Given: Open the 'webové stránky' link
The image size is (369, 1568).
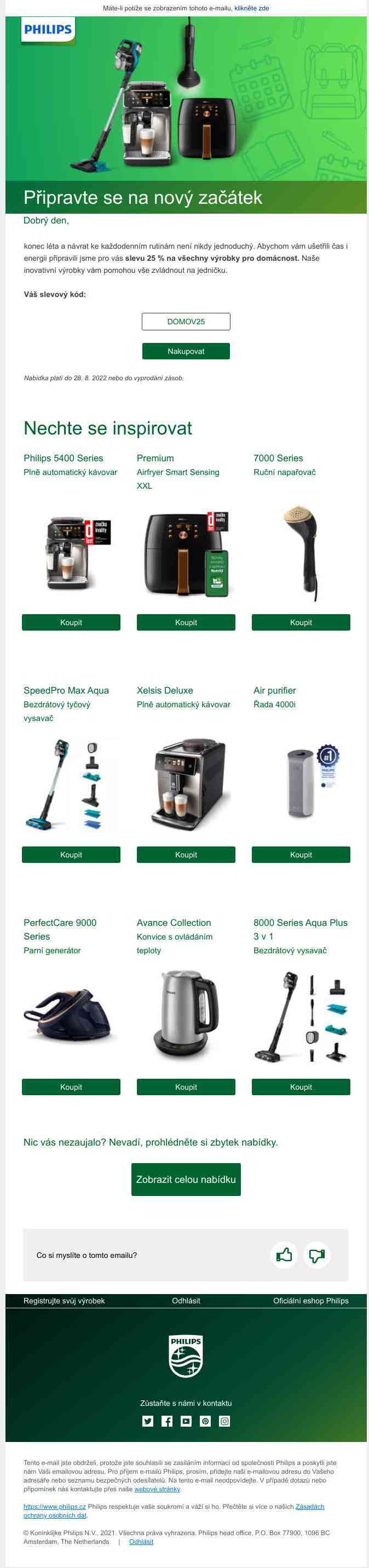Looking at the screenshot, I should coord(157,1489).
